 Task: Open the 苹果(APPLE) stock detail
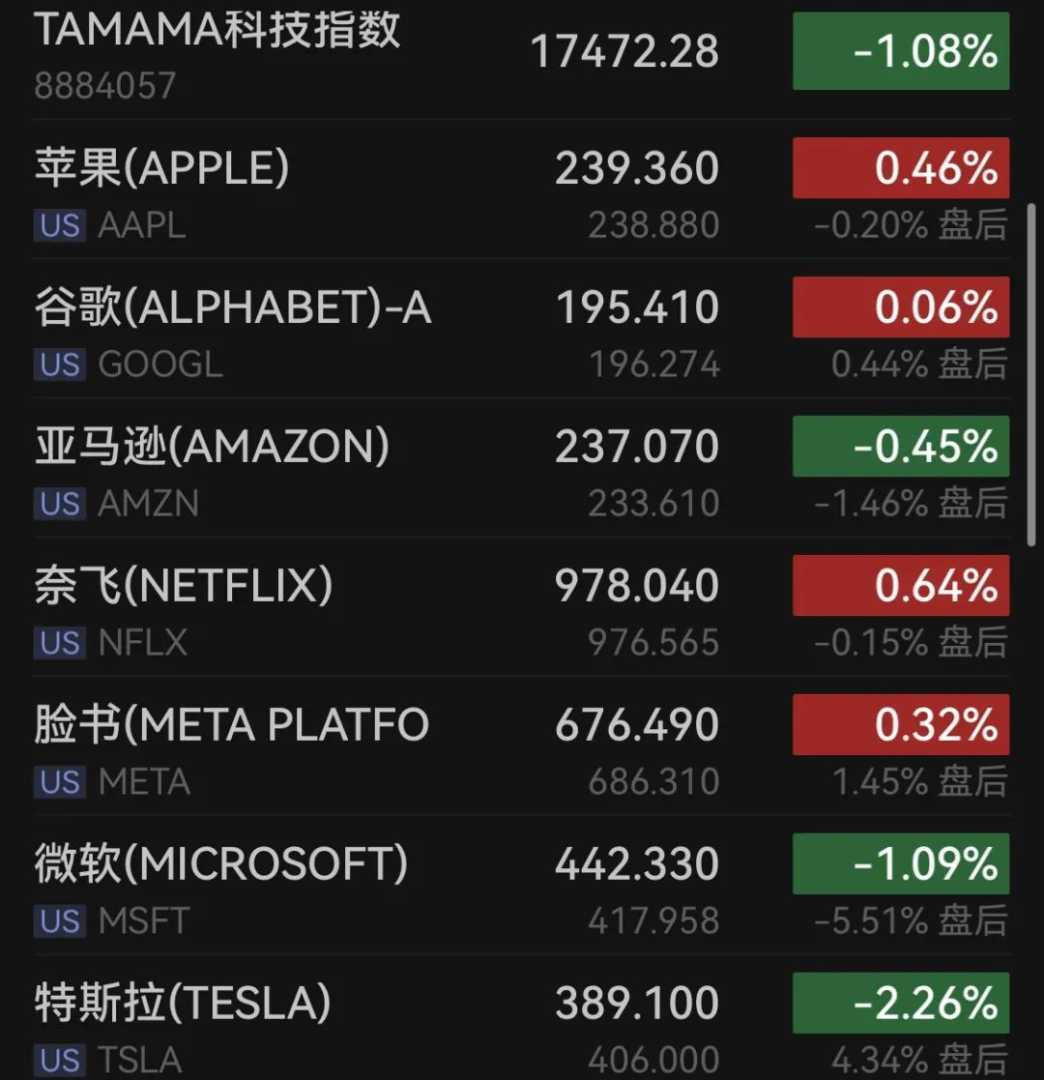point(160,168)
